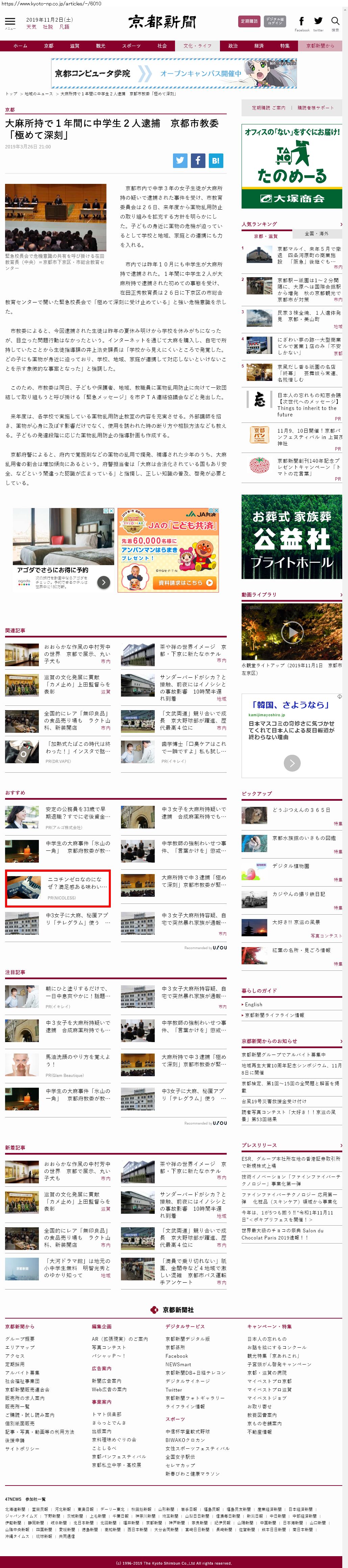Select the 政治 navigation tab
The height and width of the screenshot is (1568, 348).
pos(233,46)
